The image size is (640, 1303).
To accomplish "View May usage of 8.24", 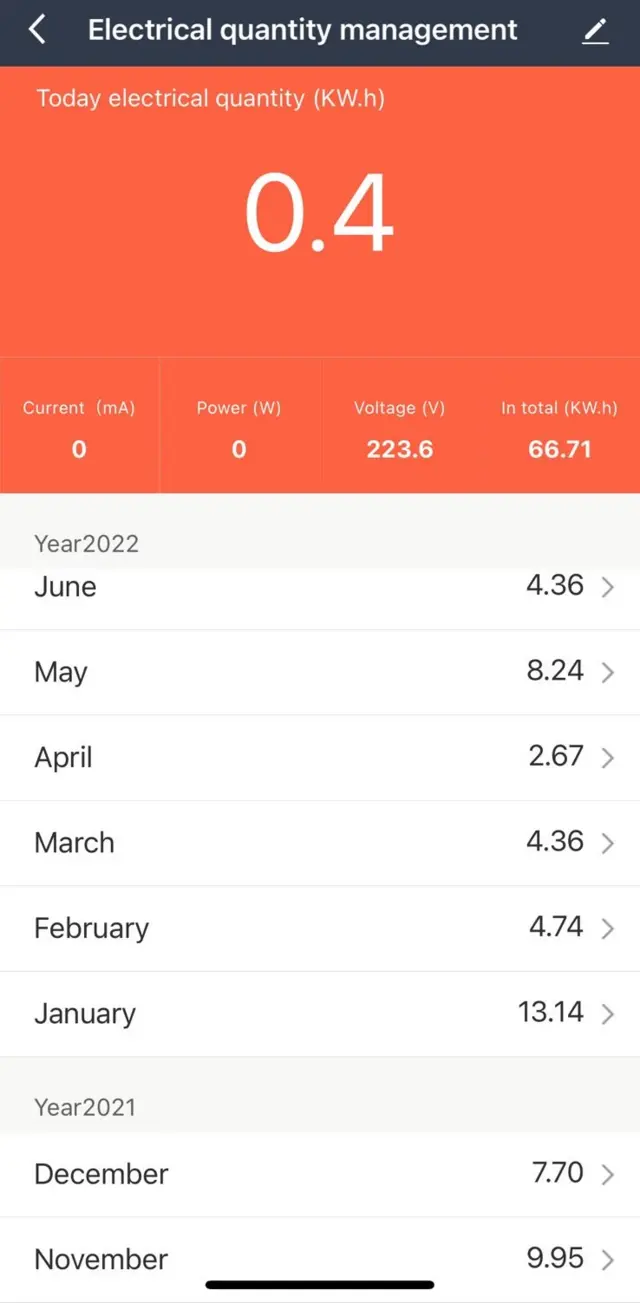I will point(320,672).
